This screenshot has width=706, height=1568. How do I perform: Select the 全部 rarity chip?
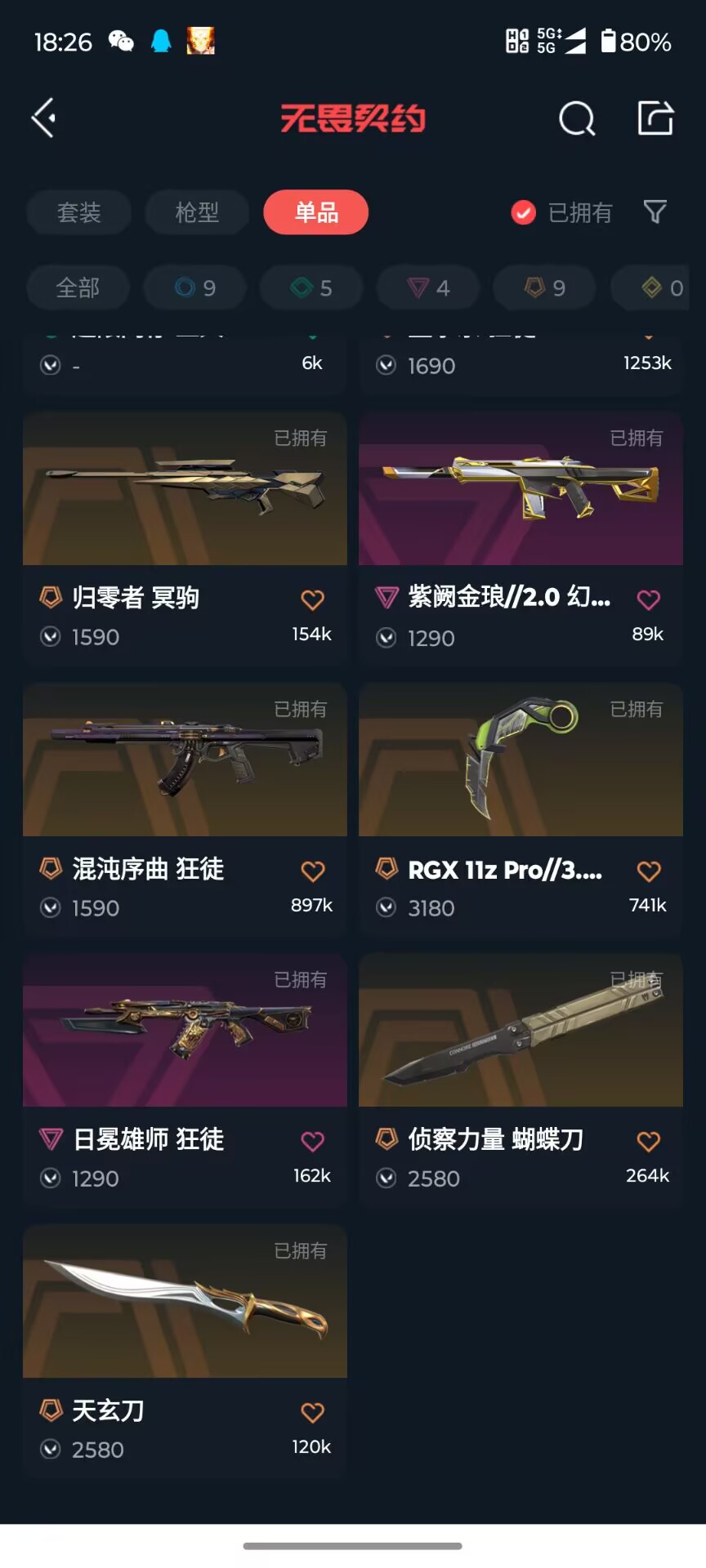[78, 287]
